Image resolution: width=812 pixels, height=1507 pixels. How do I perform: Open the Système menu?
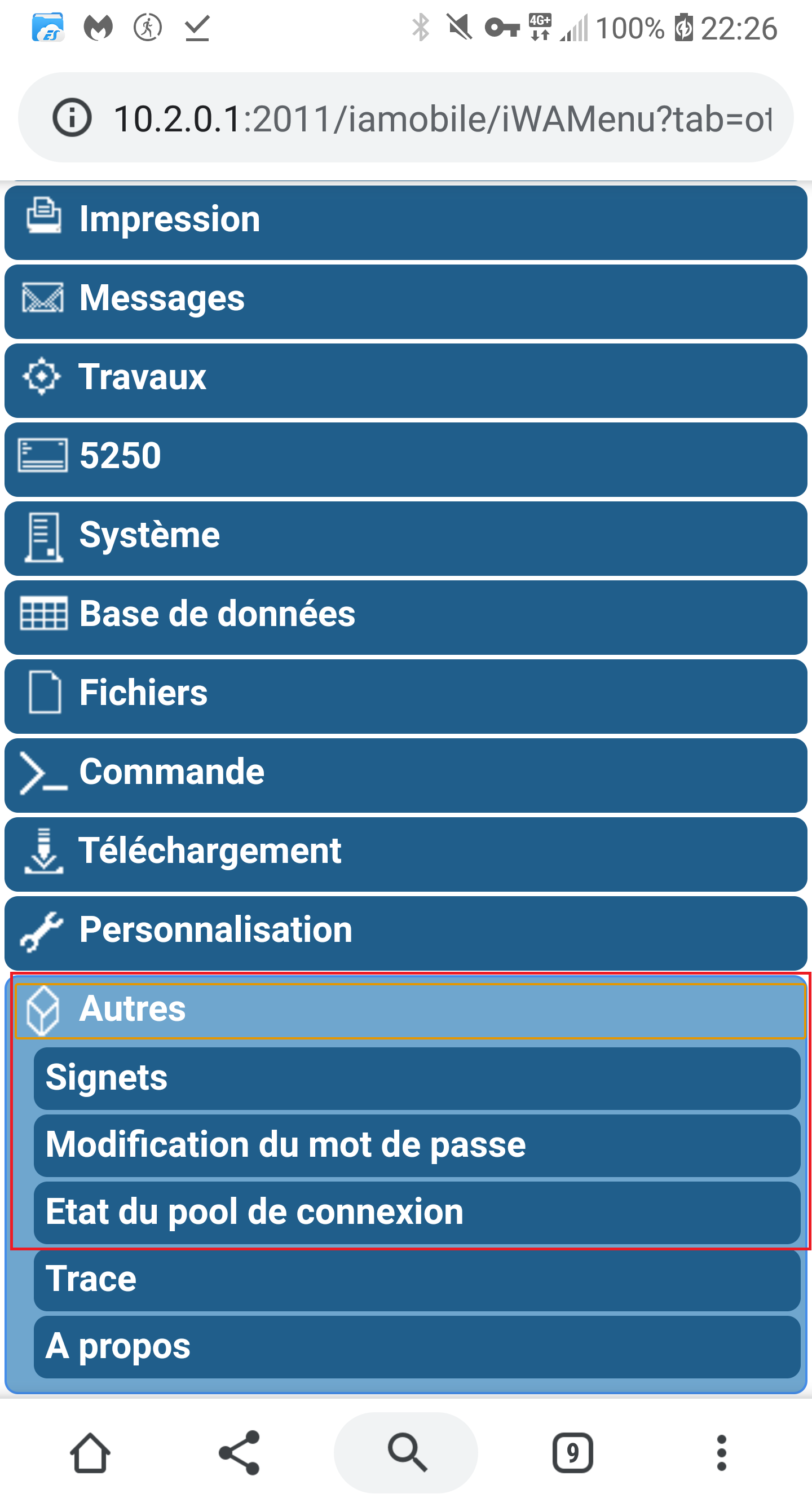tap(406, 538)
